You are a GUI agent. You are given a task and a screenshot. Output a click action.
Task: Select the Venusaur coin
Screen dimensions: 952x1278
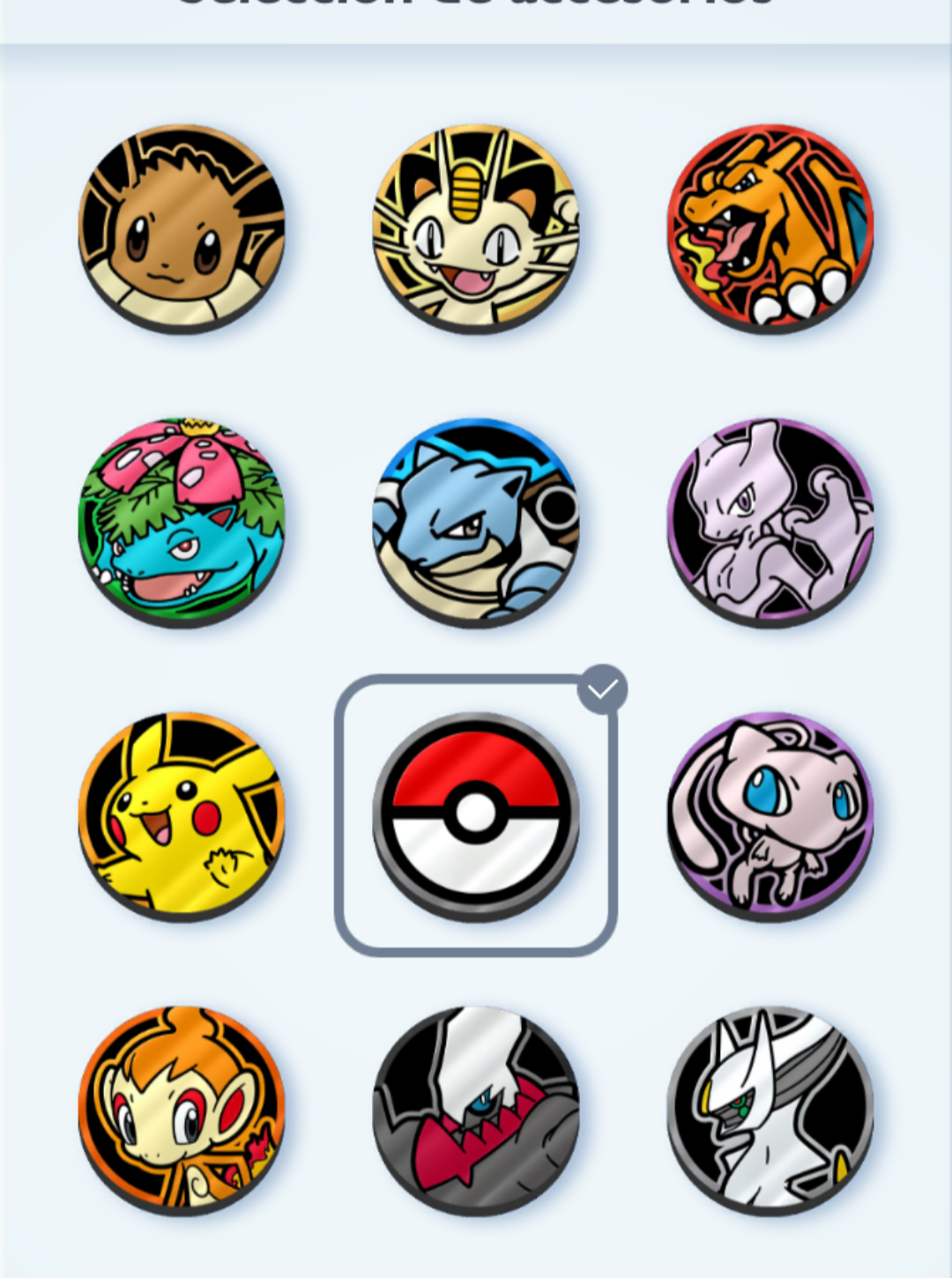[182, 522]
